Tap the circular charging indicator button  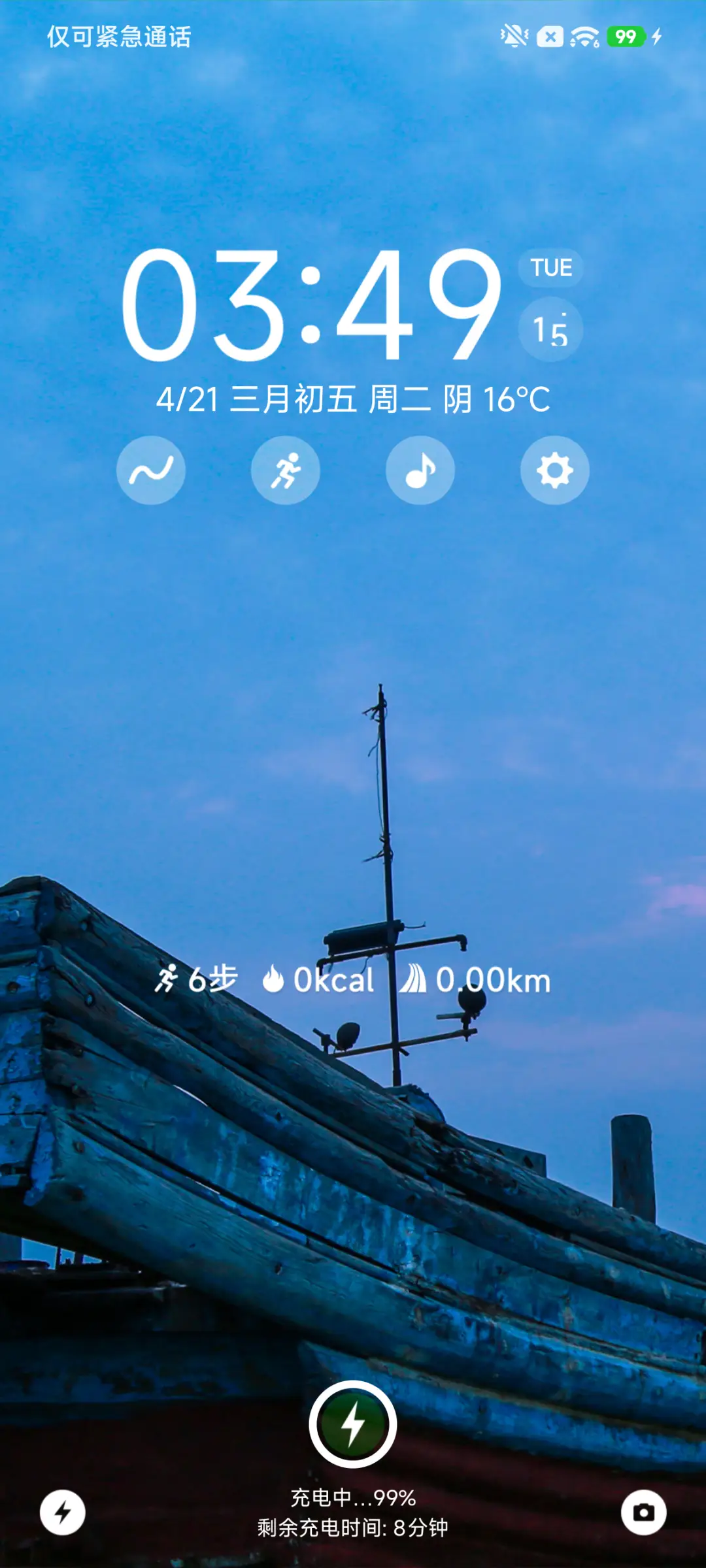pyautogui.click(x=353, y=1424)
